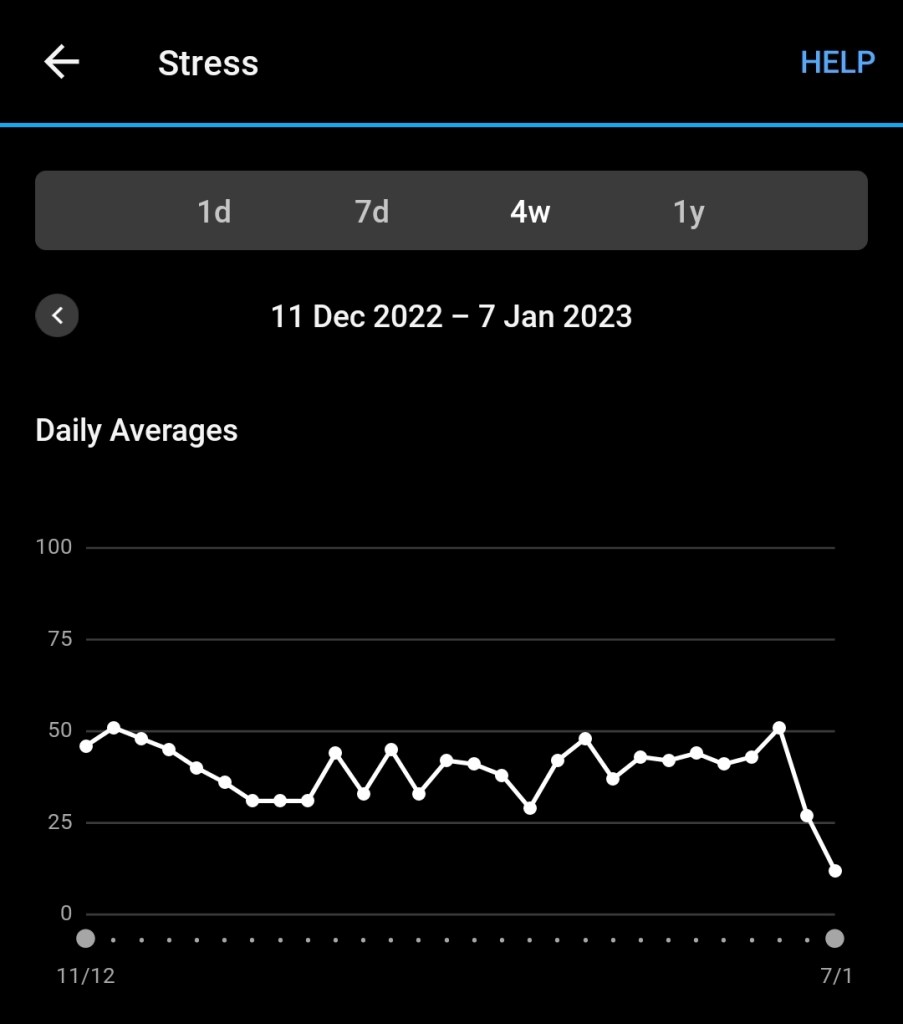The height and width of the screenshot is (1024, 903).
Task: Click the Daily Averages heading
Action: (136, 430)
